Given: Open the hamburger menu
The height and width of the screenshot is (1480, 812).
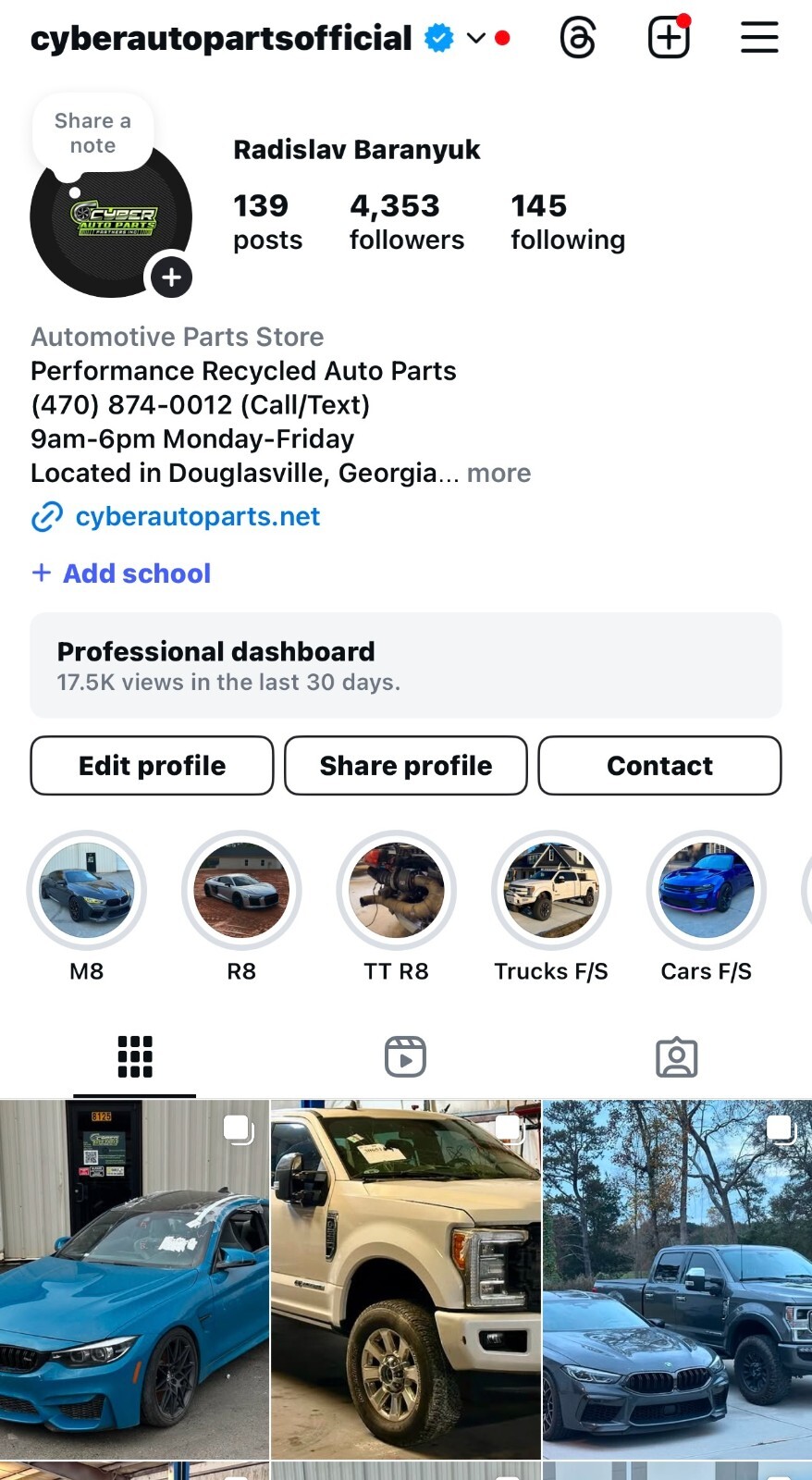Looking at the screenshot, I should coord(759,39).
